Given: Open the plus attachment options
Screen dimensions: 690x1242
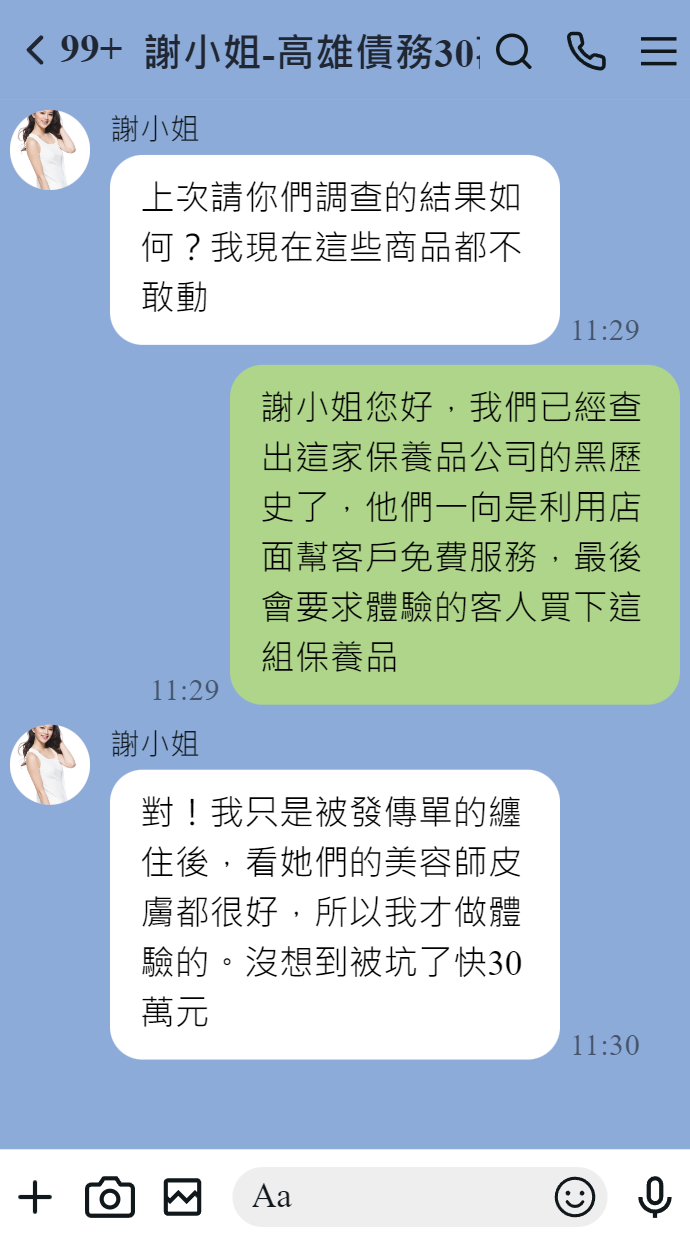Looking at the screenshot, I should 35,1197.
